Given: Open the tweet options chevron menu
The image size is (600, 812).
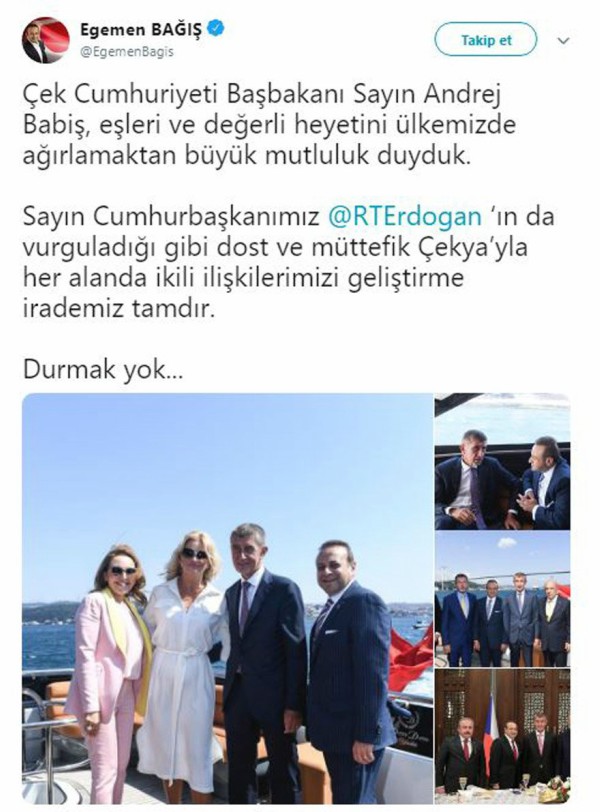Looking at the screenshot, I should [564, 41].
